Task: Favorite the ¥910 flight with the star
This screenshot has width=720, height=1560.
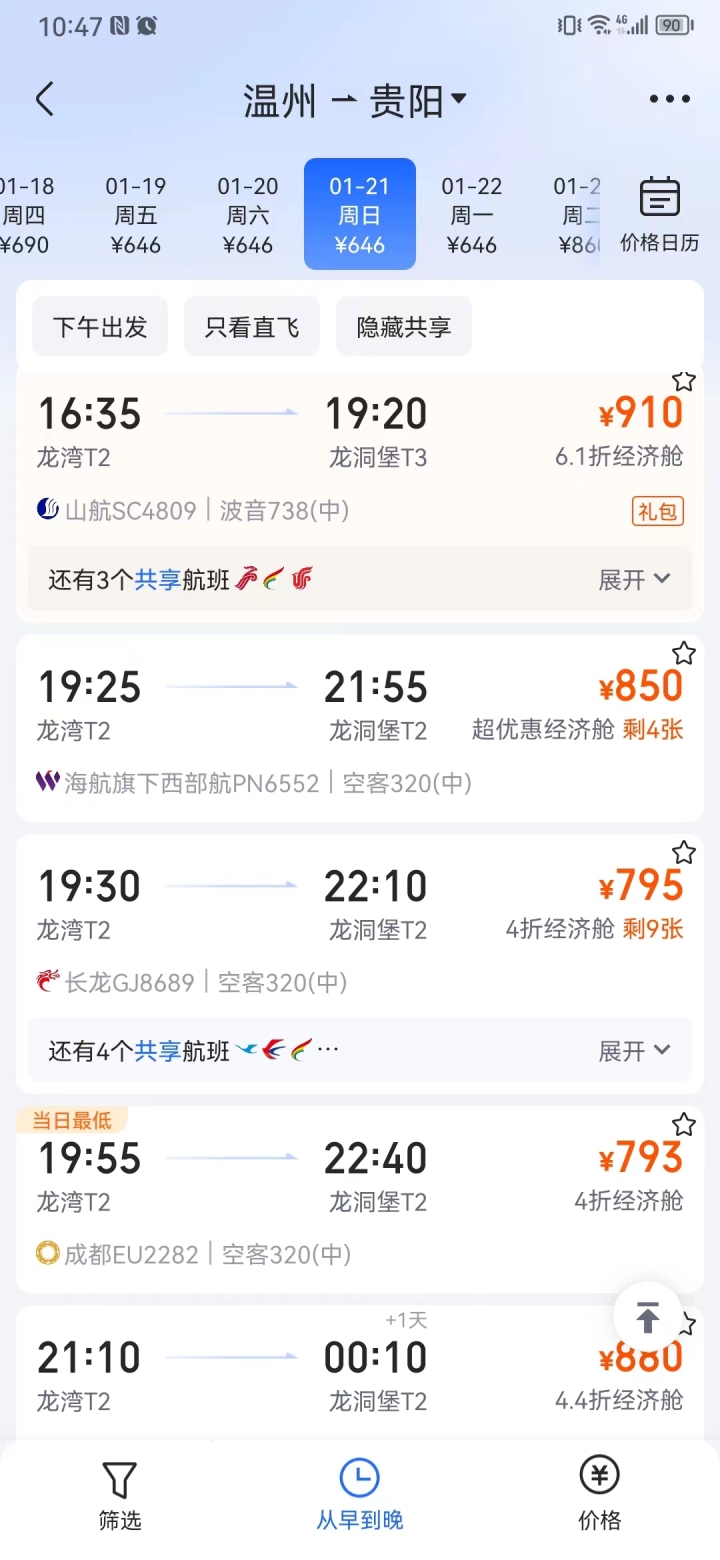Action: coord(684,381)
